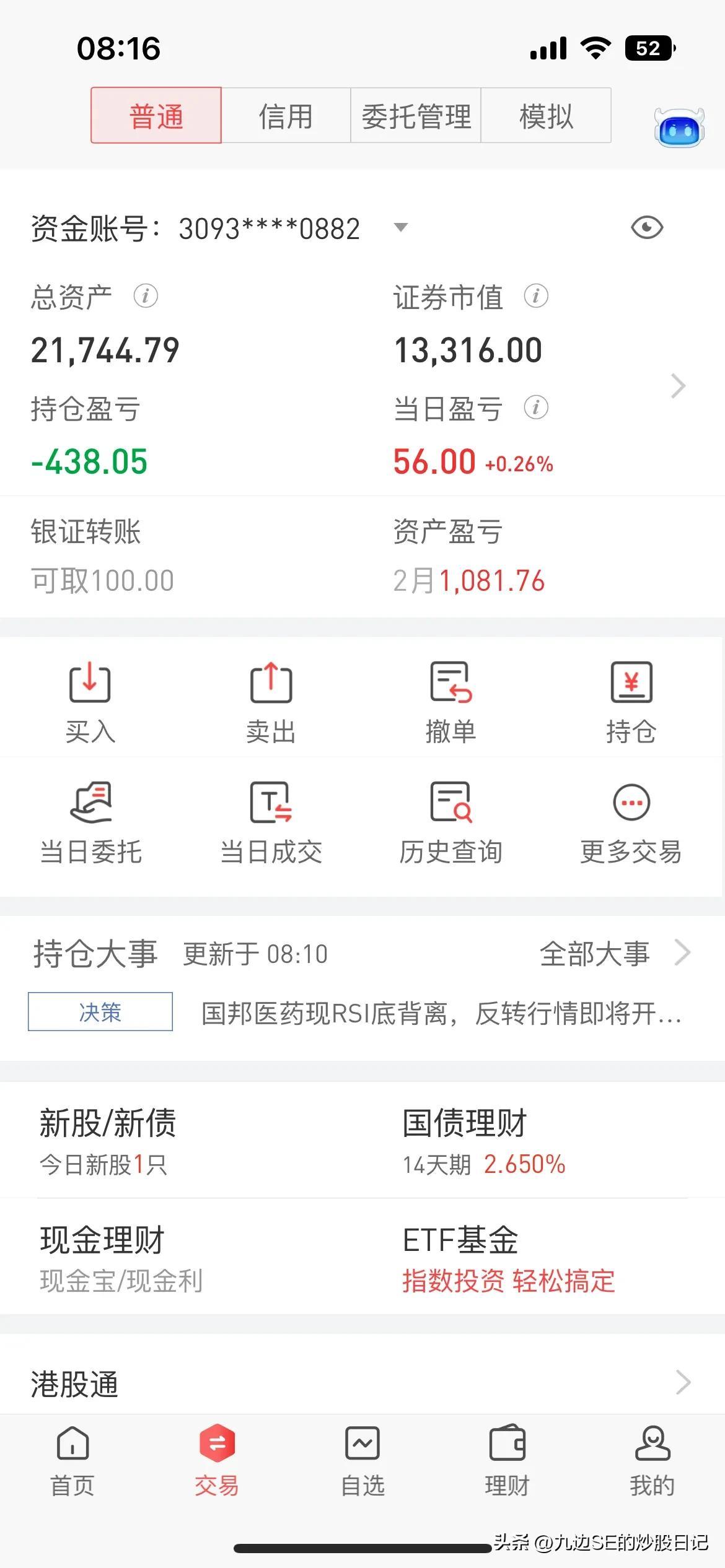Hide asset amounts with the eye icon
725x1568 pixels.
(x=647, y=227)
